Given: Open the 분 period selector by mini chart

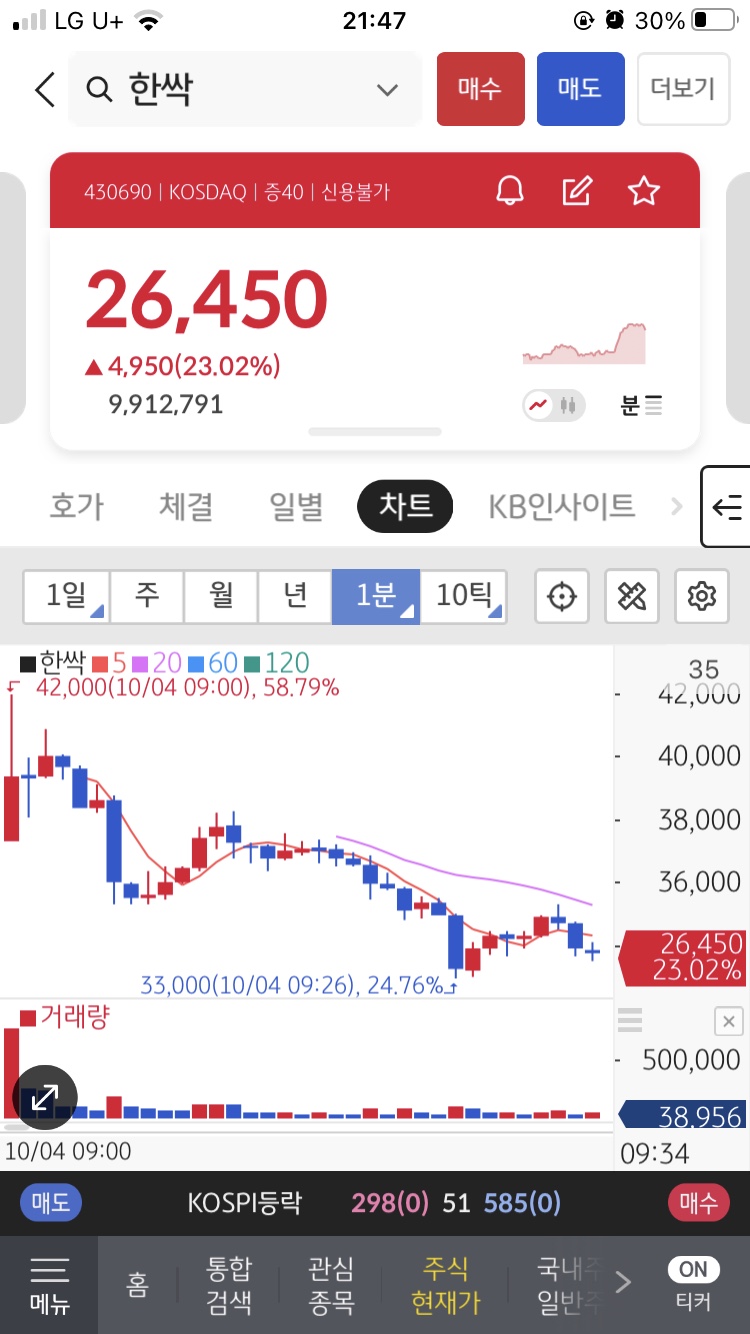Looking at the screenshot, I should (641, 405).
